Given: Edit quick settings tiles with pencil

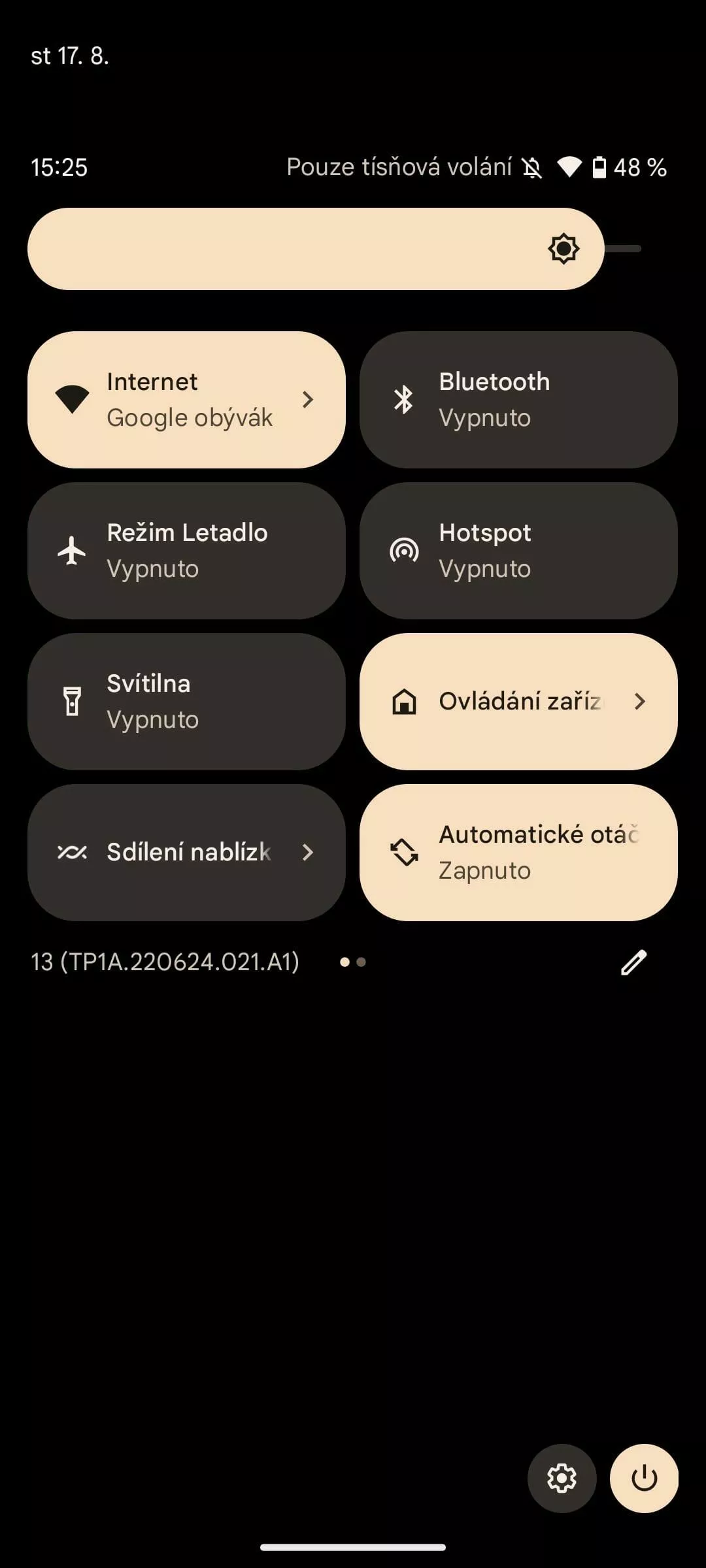Looking at the screenshot, I should pos(633,962).
